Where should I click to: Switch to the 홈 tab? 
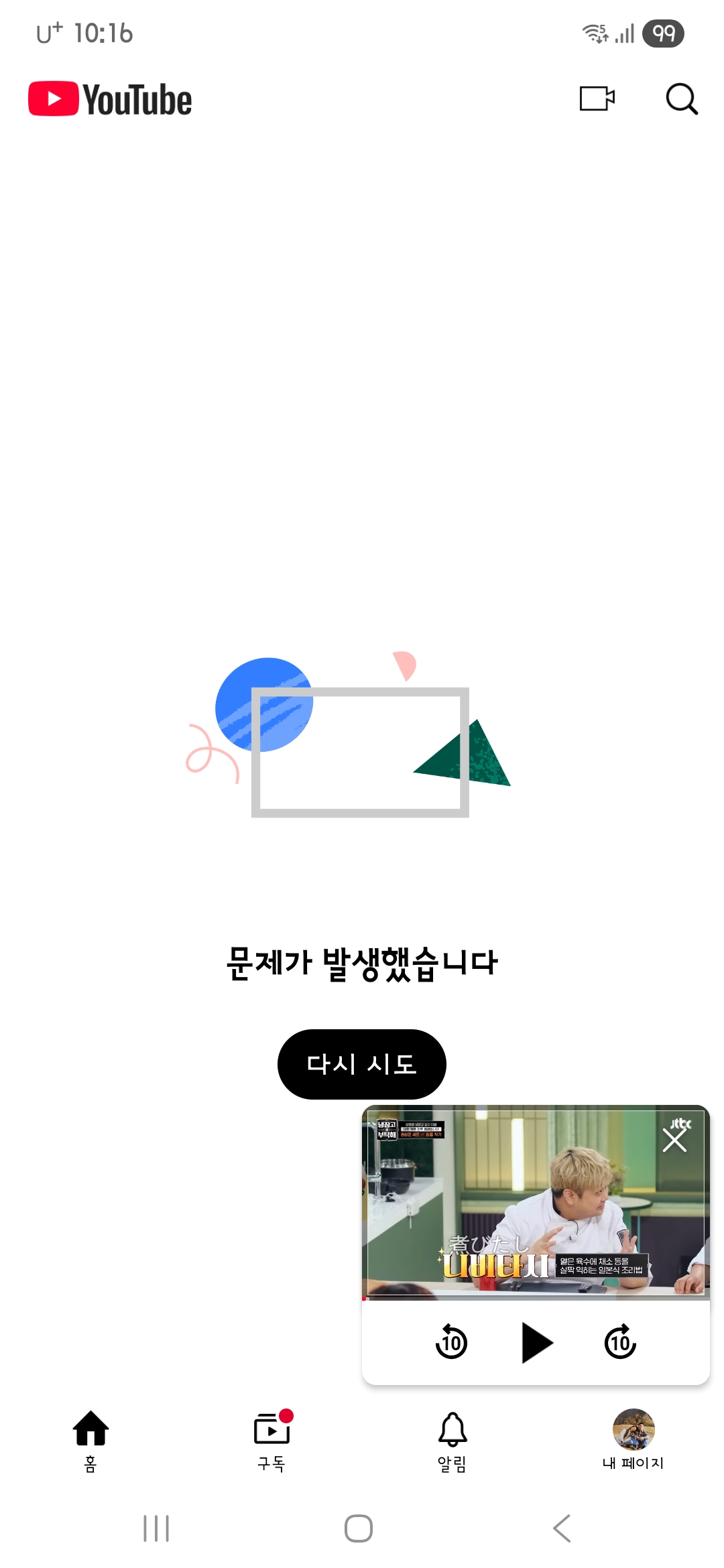(x=90, y=1439)
